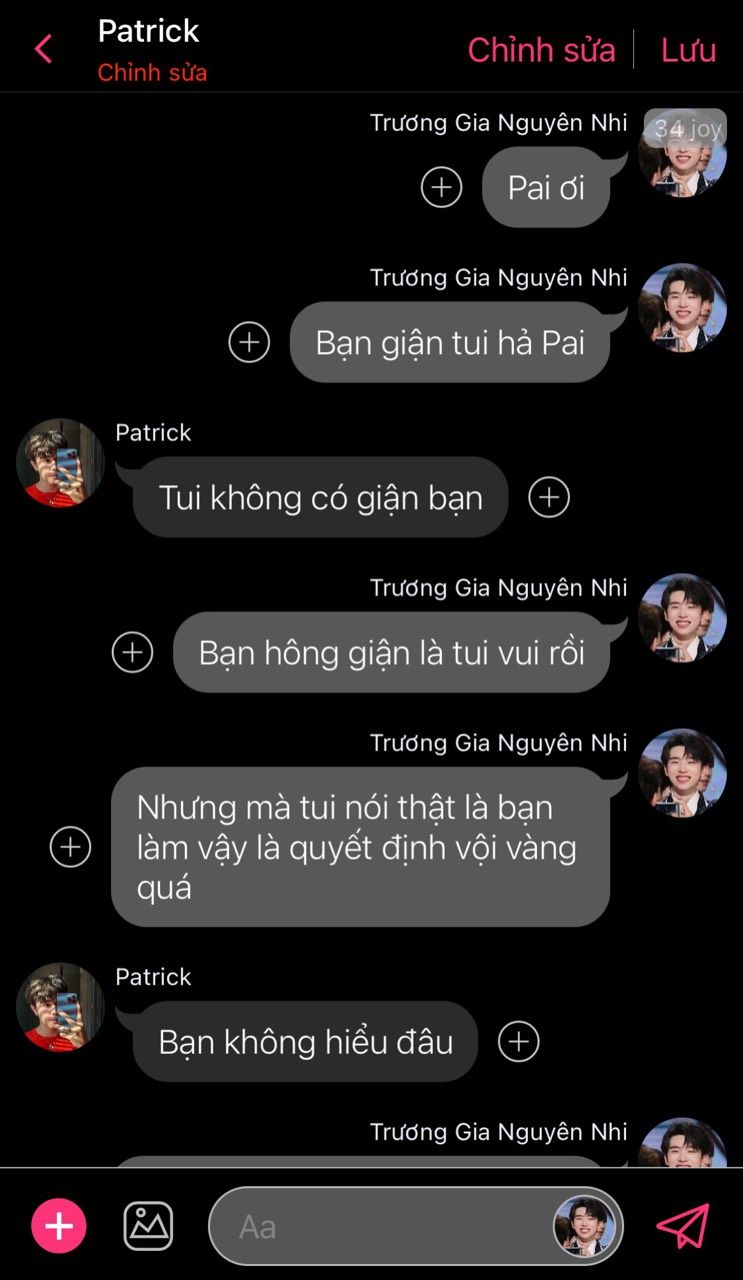This screenshot has height=1280, width=743.
Task: Tap Chỉnh sửa in the top bar
Action: click(541, 50)
